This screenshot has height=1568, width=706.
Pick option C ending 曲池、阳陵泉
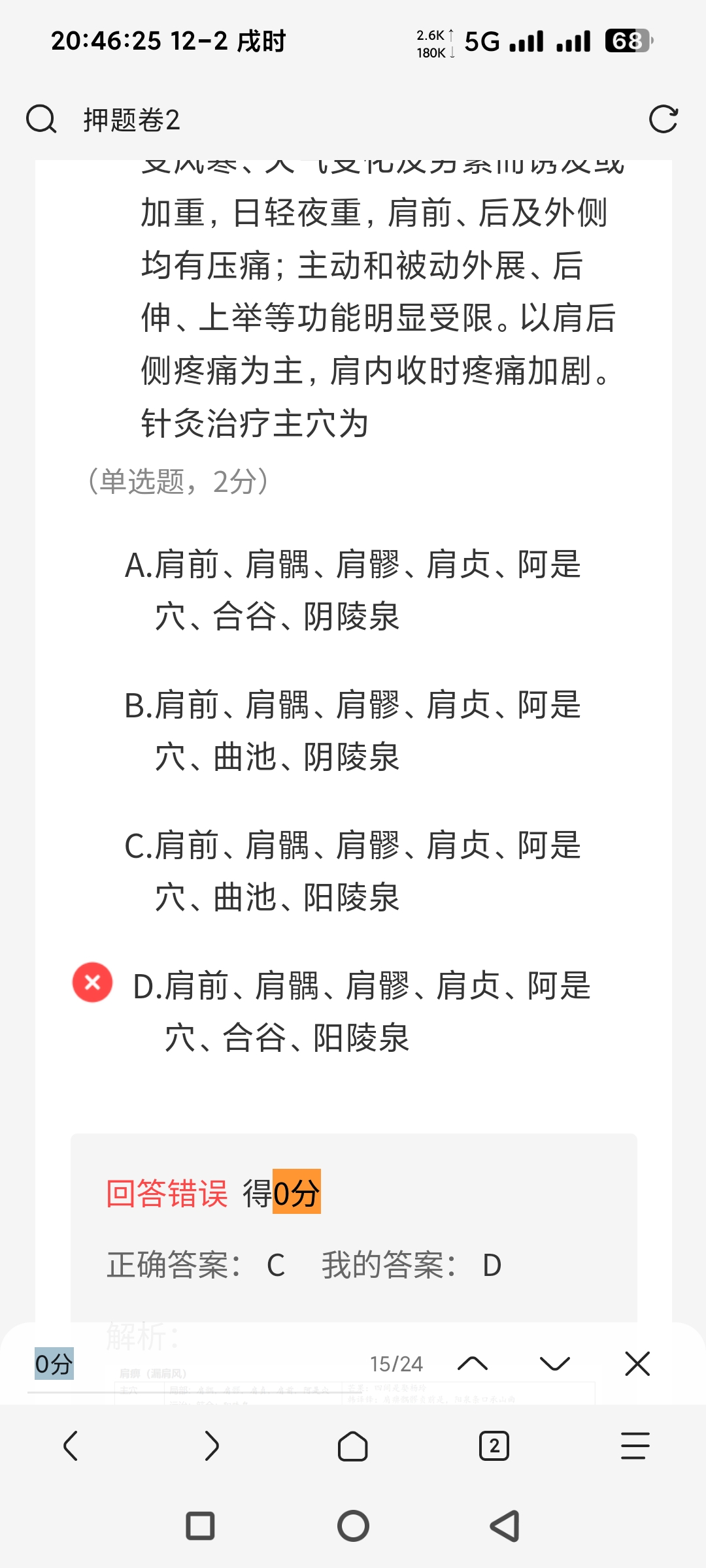coord(353,872)
